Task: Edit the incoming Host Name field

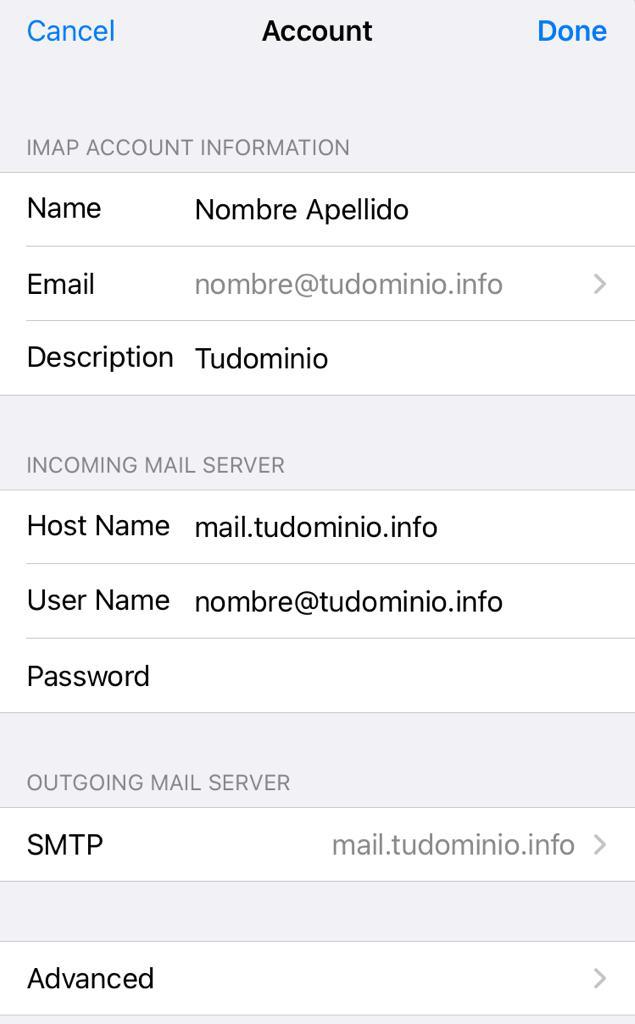Action: pyautogui.click(x=318, y=527)
